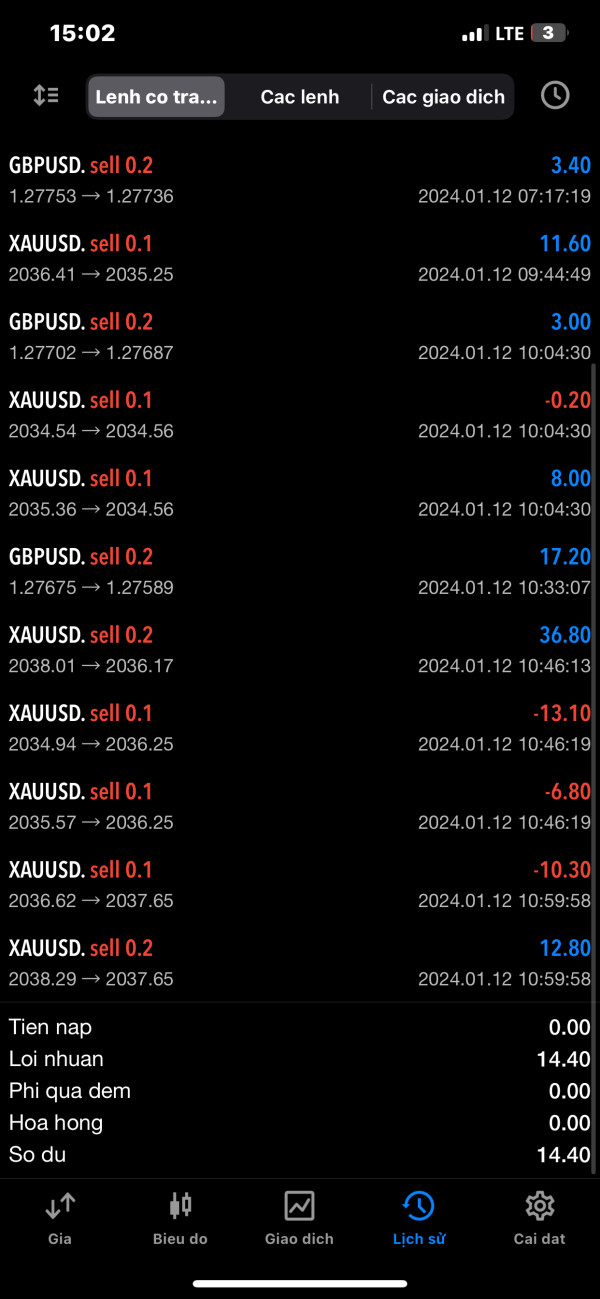Switch to the Bieu do tab
This screenshot has height=1299, width=600.
pyautogui.click(x=180, y=1218)
